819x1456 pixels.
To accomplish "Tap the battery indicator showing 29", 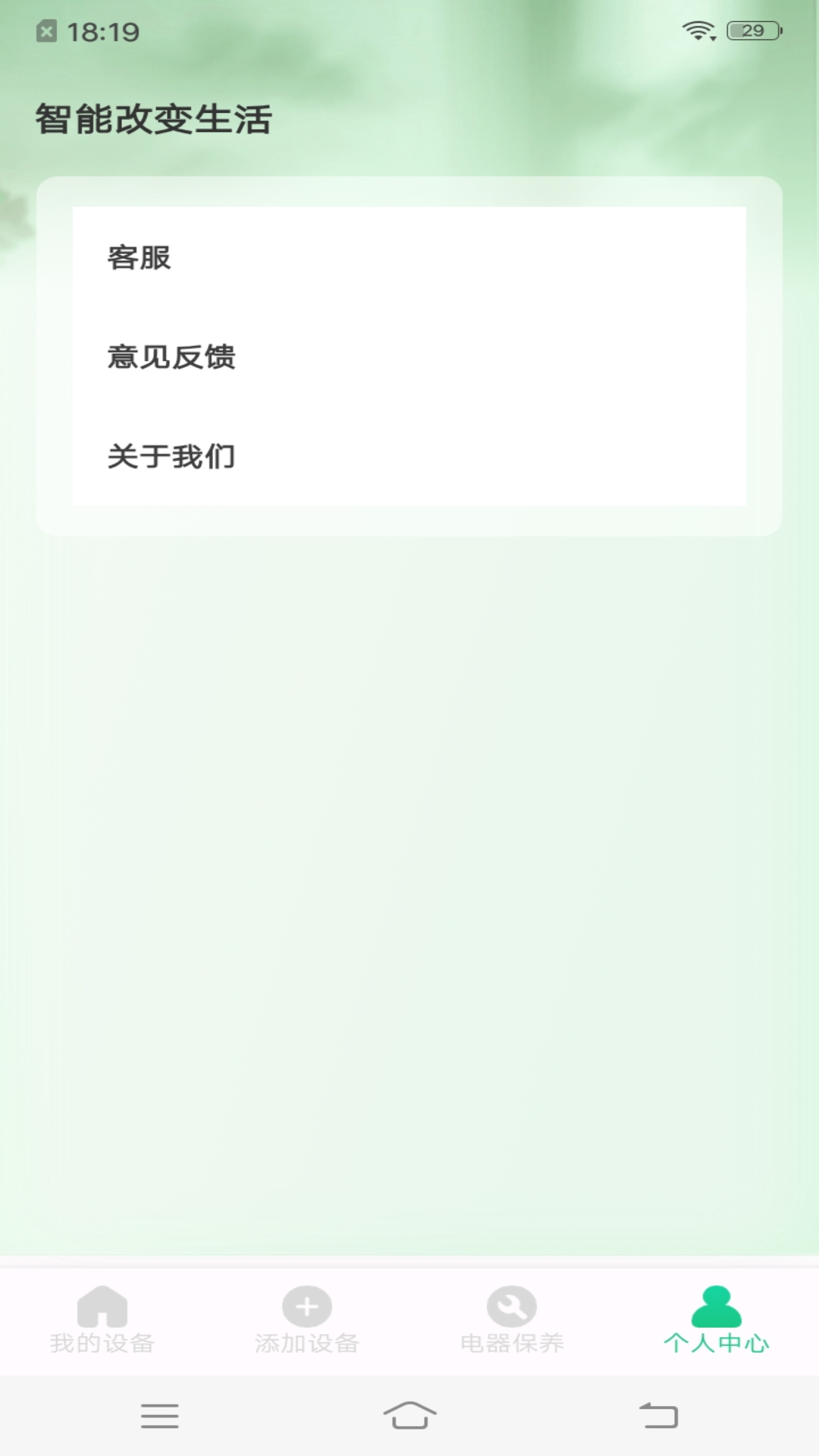I will click(x=753, y=29).
